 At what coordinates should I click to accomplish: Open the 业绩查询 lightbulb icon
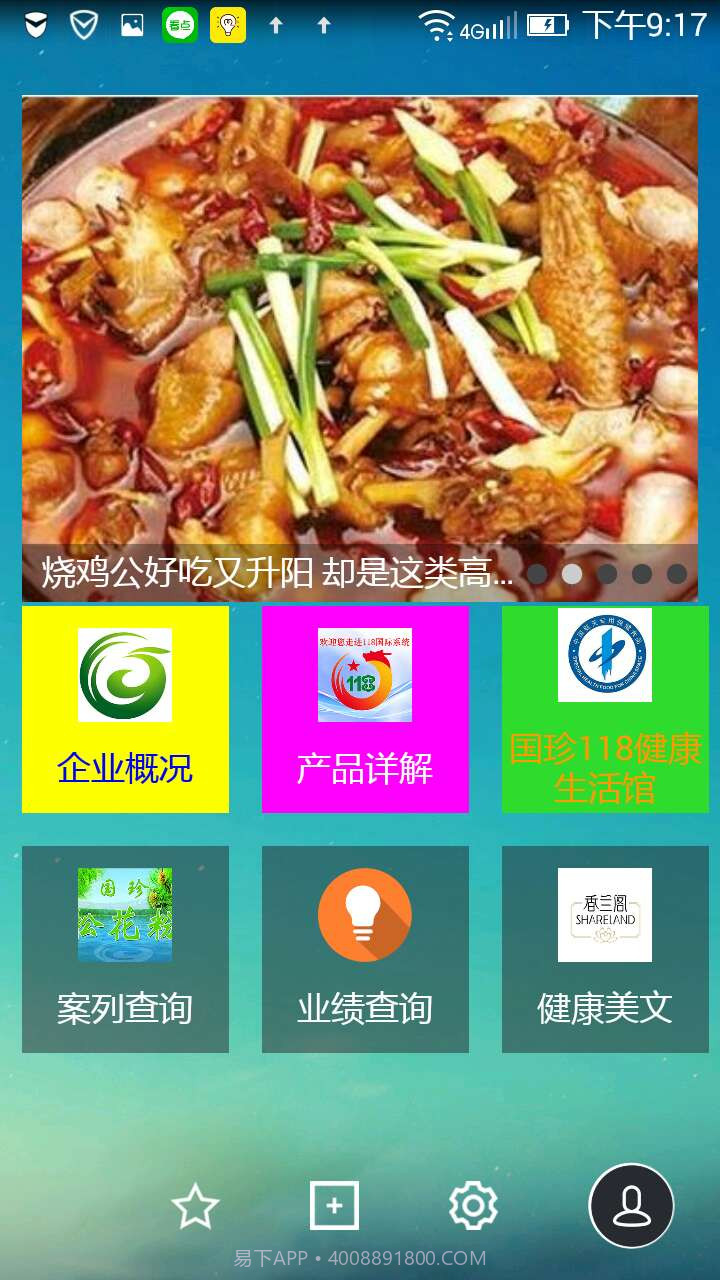364,913
